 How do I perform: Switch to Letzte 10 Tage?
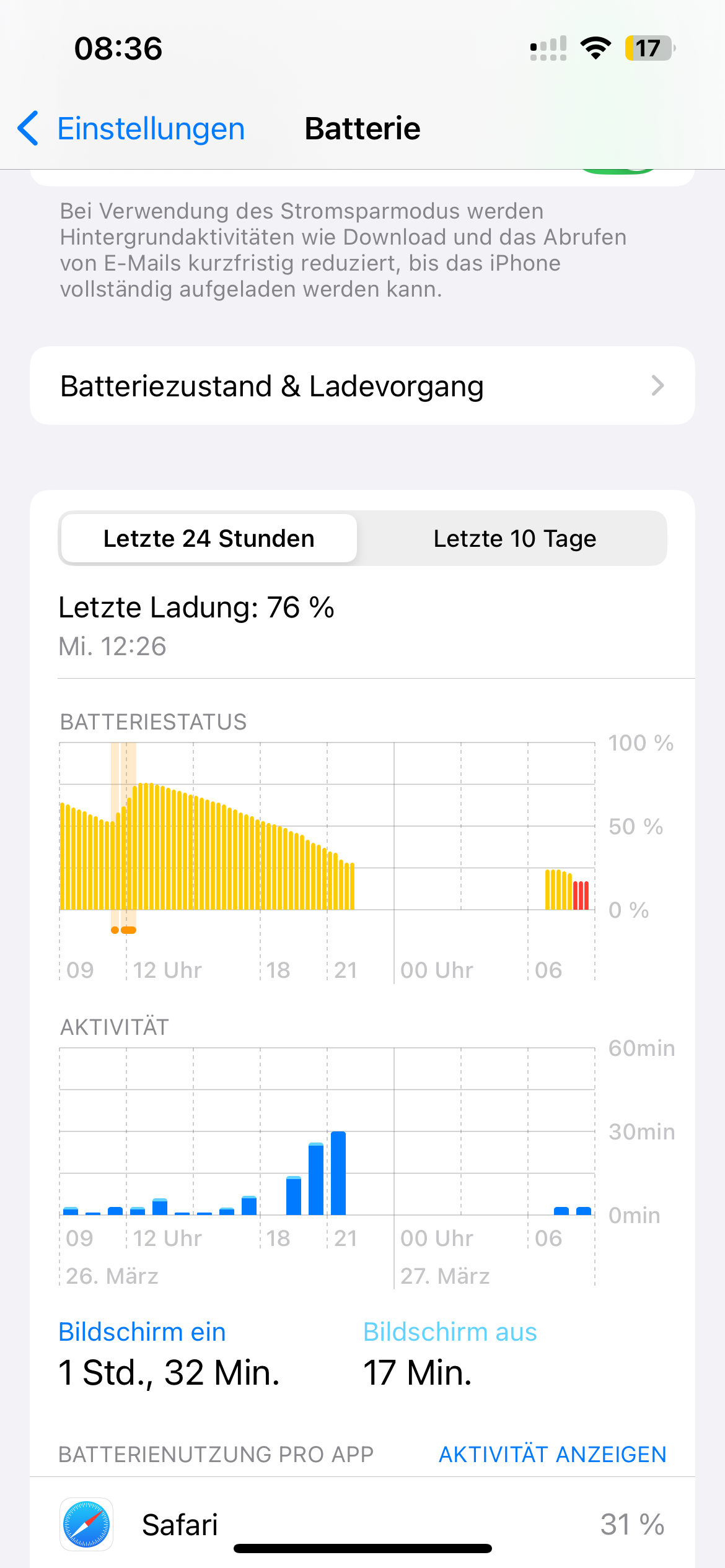514,539
